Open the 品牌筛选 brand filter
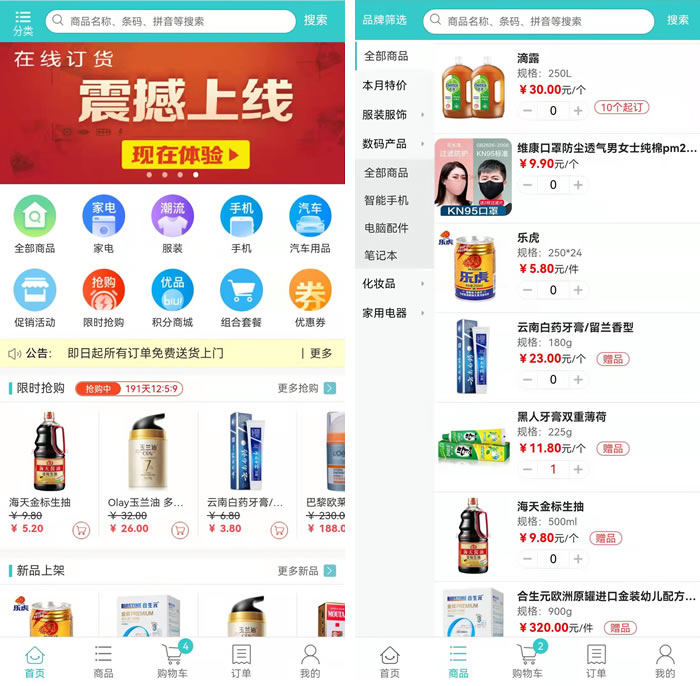This screenshot has width=700, height=686. pyautogui.click(x=384, y=20)
